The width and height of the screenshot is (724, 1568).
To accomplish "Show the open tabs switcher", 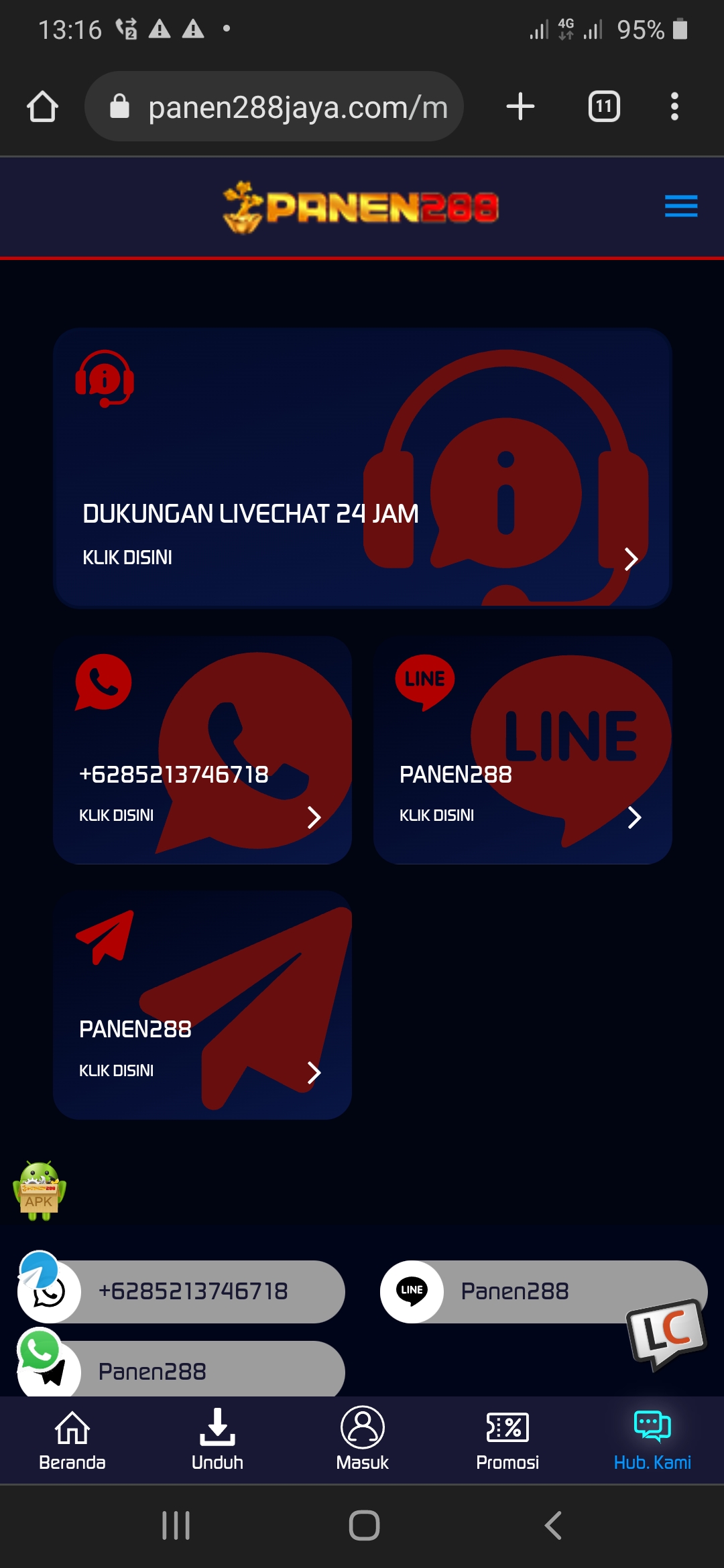I will tap(604, 107).
